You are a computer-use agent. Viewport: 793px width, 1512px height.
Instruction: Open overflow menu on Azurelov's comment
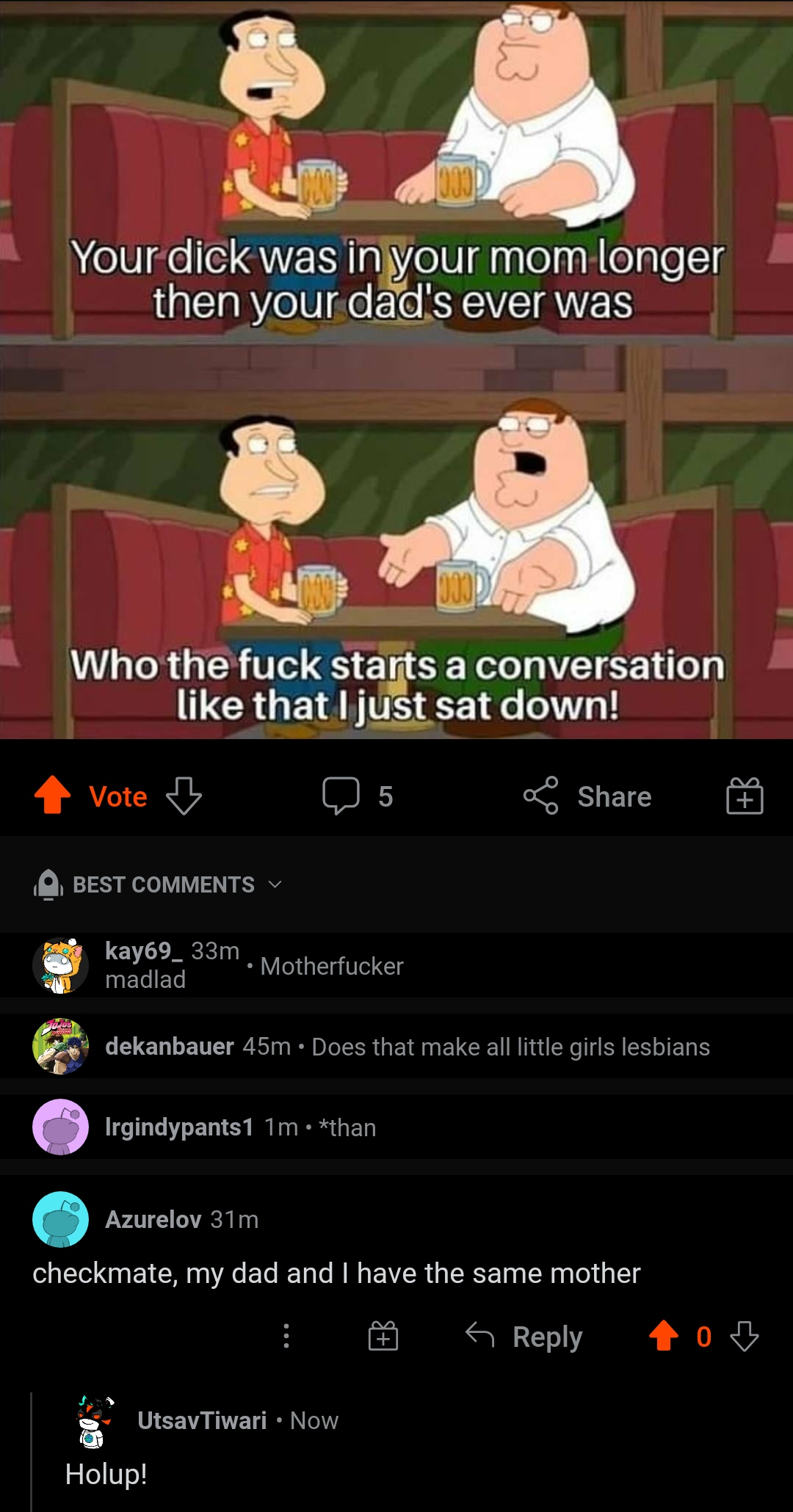pyautogui.click(x=286, y=1336)
